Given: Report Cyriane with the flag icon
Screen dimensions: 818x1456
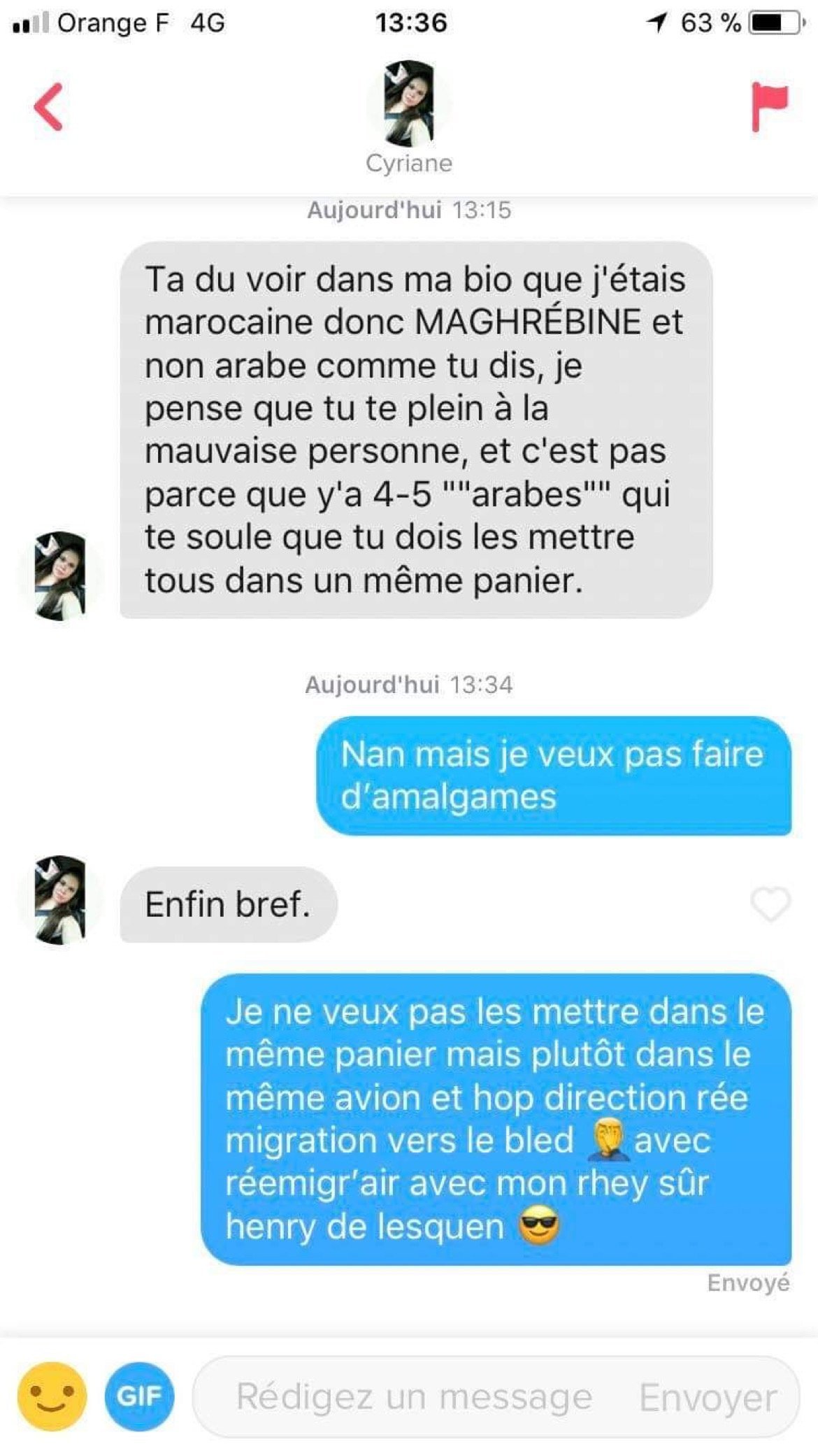Looking at the screenshot, I should coord(770,107).
